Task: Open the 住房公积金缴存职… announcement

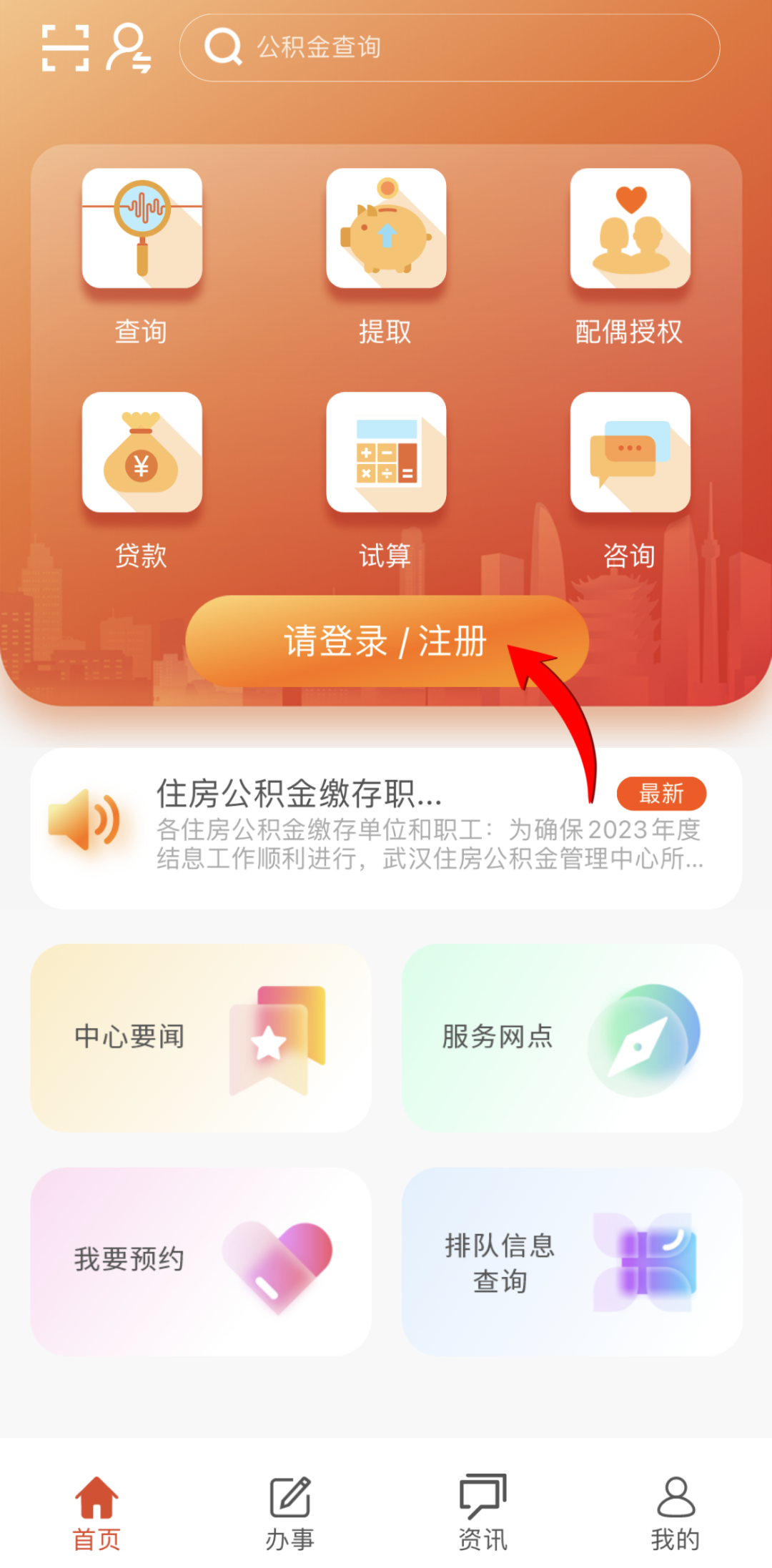Action: click(386, 828)
